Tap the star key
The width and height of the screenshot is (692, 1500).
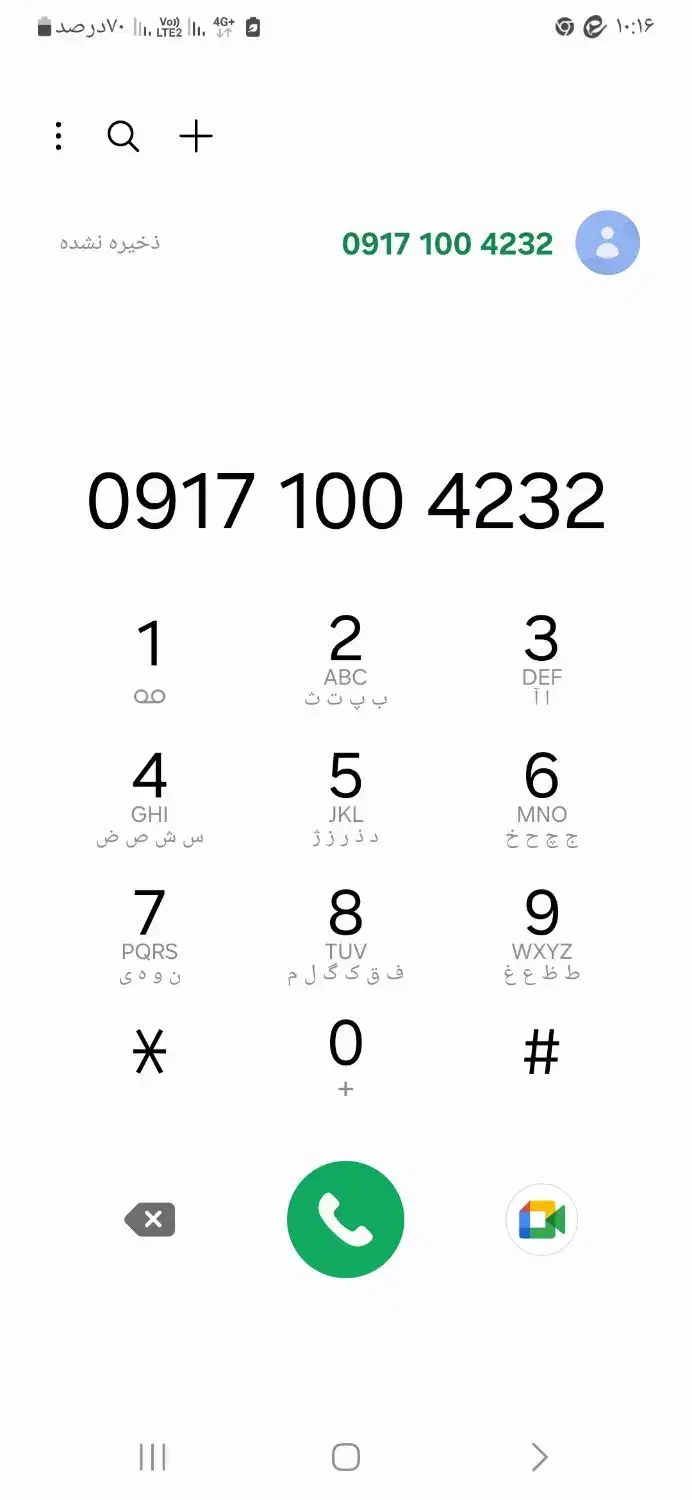click(150, 1054)
